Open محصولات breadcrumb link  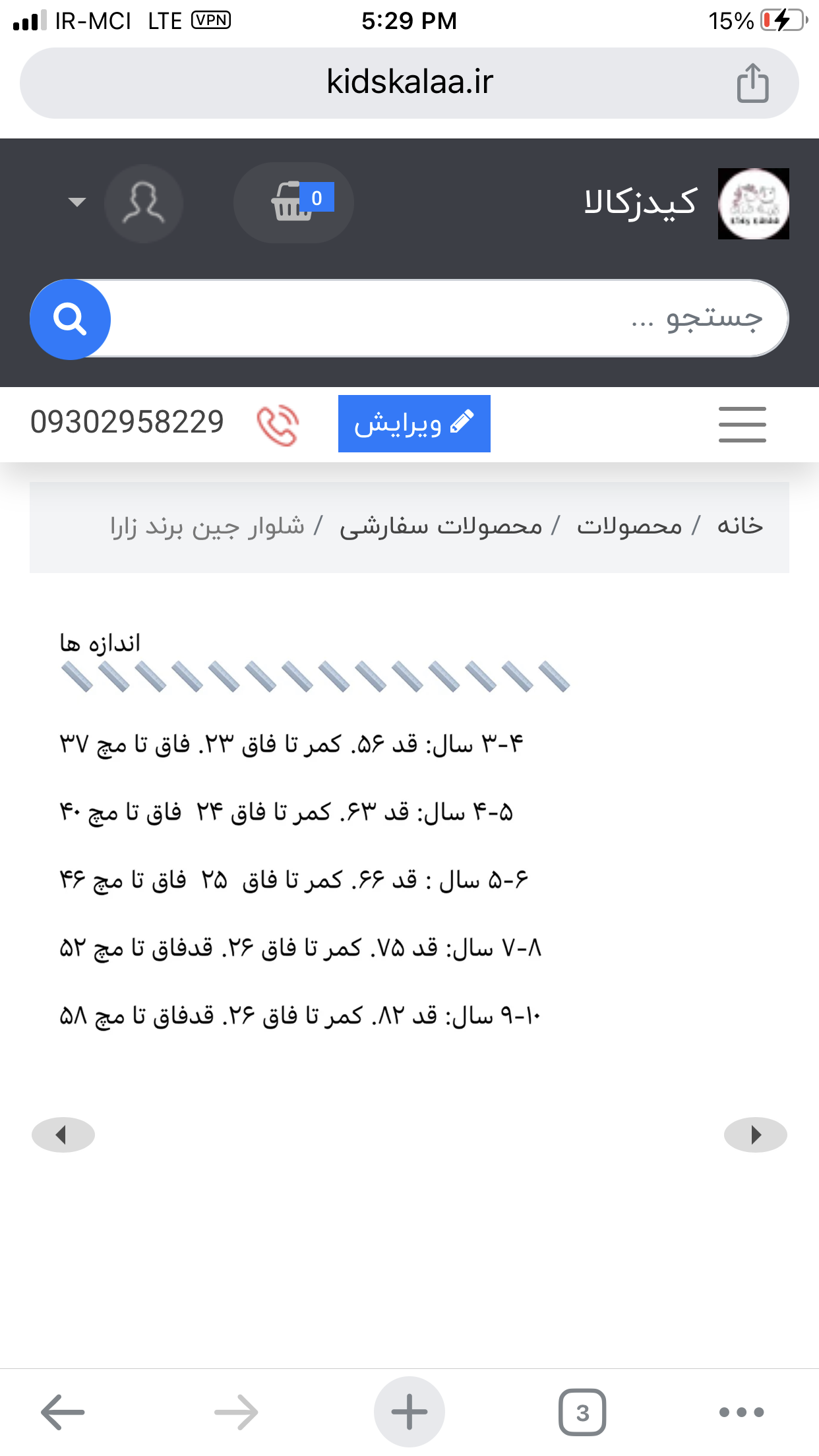[x=629, y=526]
